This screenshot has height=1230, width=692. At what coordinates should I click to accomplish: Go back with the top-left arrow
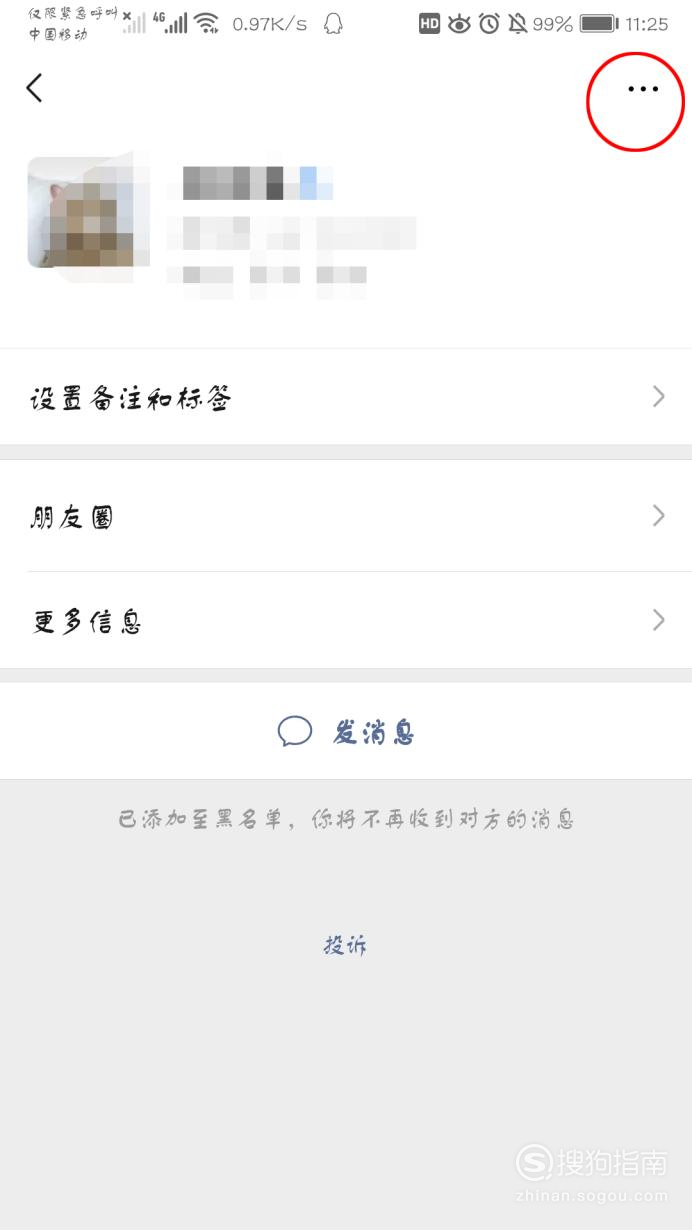34,88
